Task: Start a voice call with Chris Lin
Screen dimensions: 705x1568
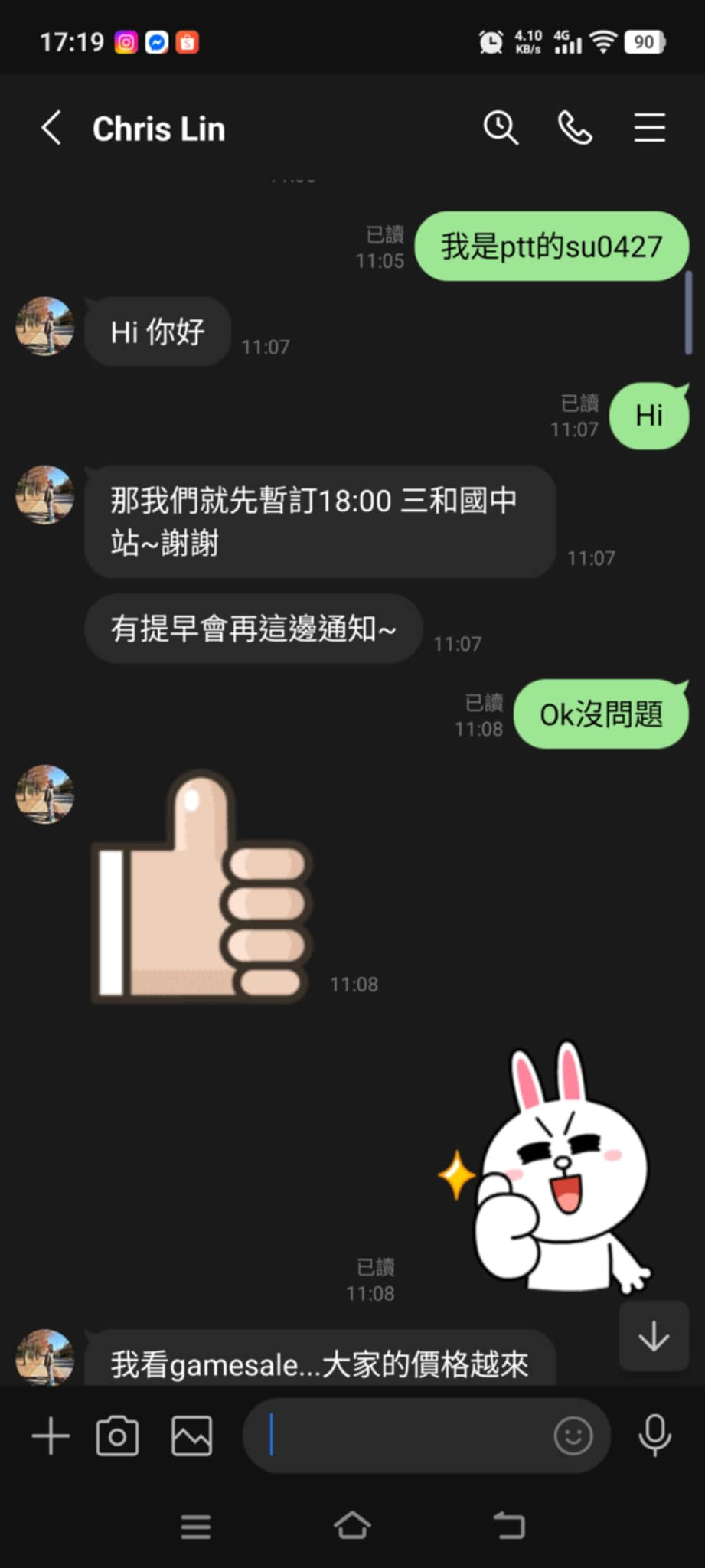Action: [574, 127]
